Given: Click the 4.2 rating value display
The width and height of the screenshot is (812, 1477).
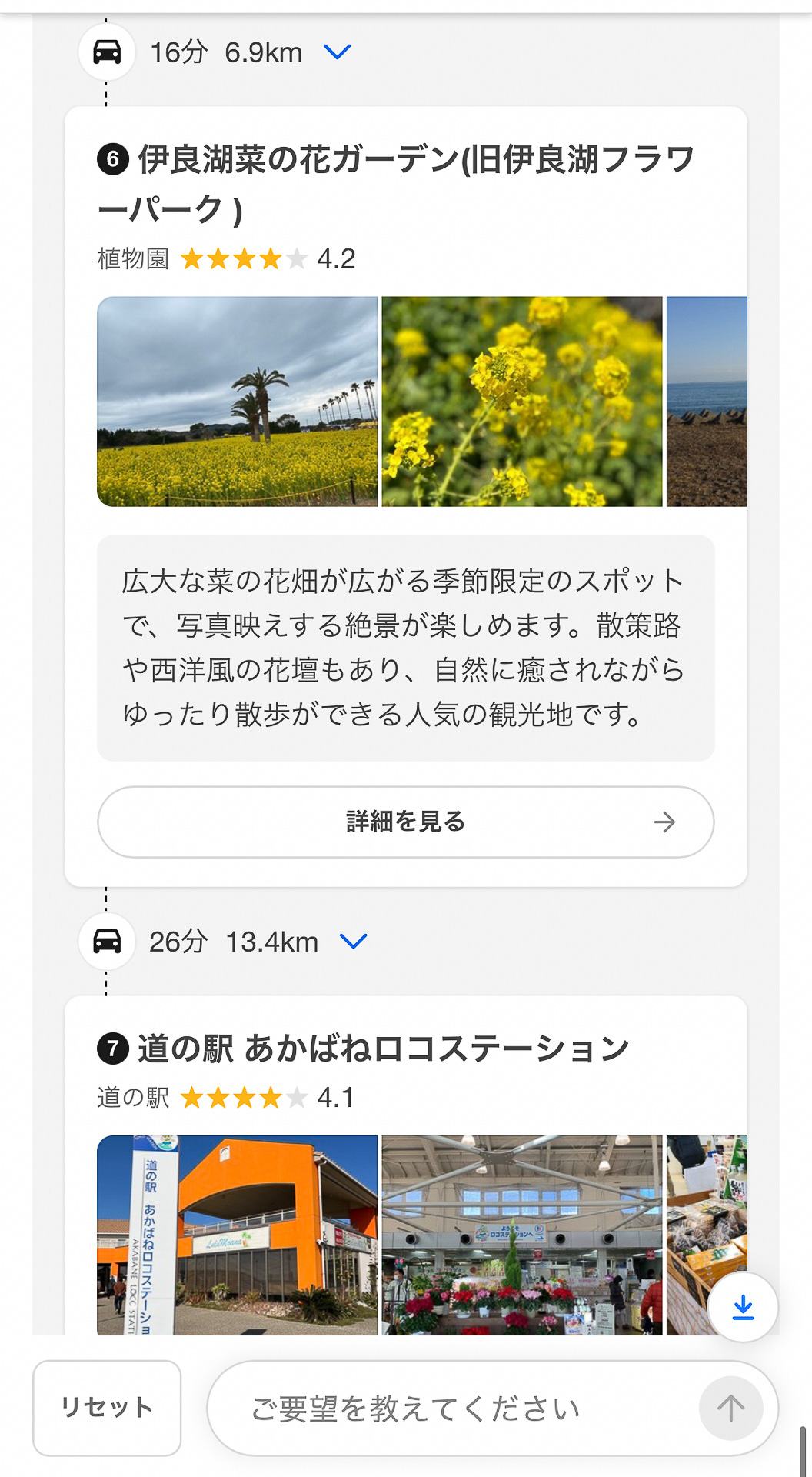Looking at the screenshot, I should pyautogui.click(x=337, y=258).
